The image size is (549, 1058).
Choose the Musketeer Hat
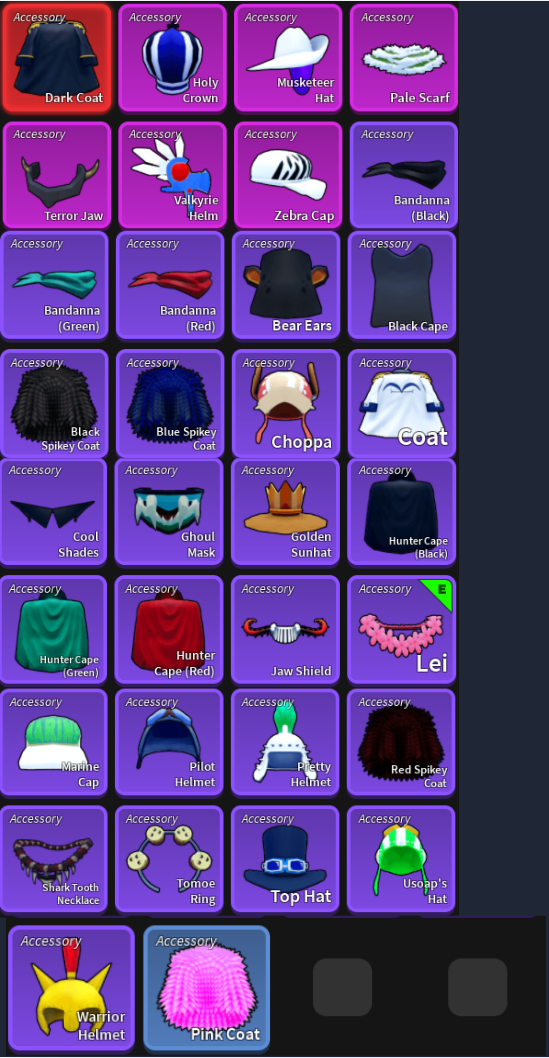288,57
